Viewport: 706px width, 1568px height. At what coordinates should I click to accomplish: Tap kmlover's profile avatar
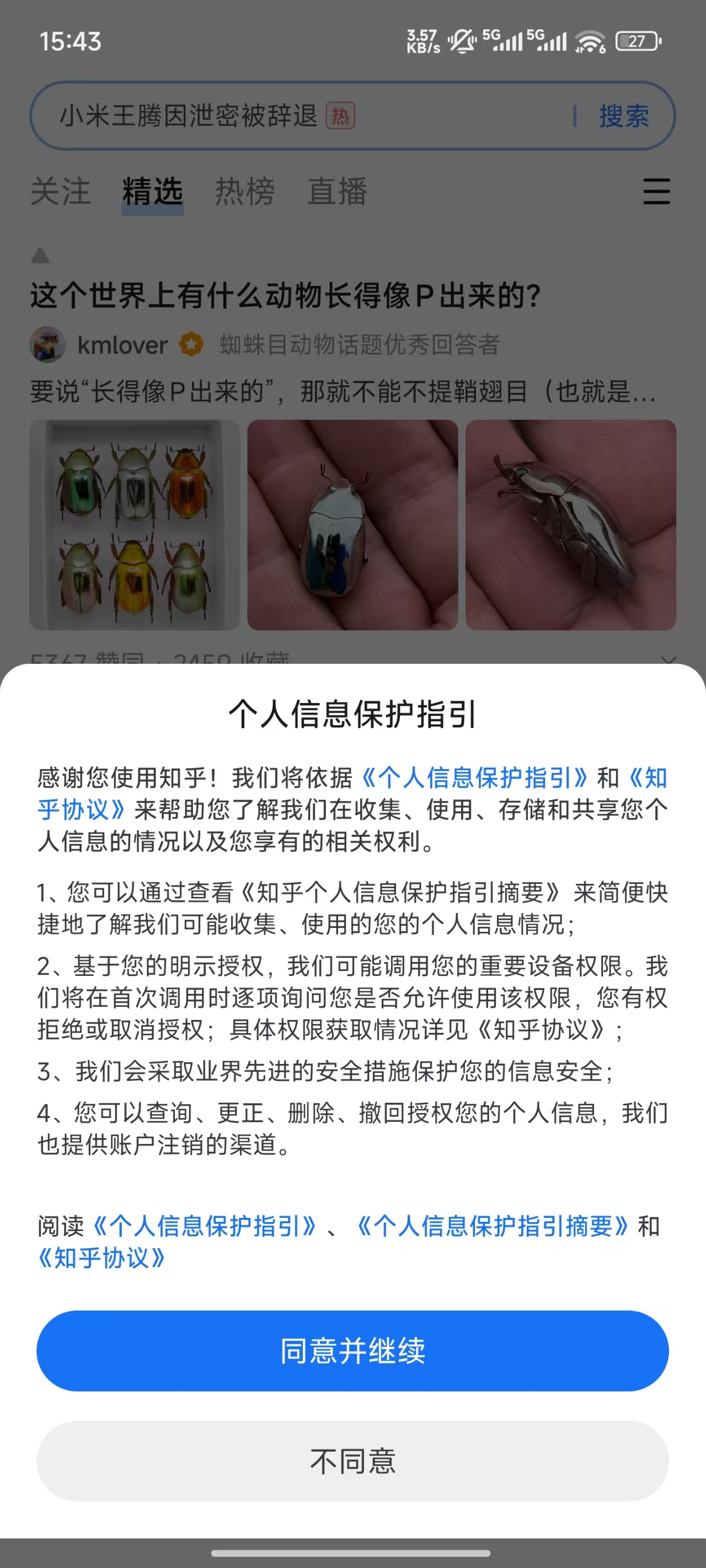pyautogui.click(x=49, y=345)
